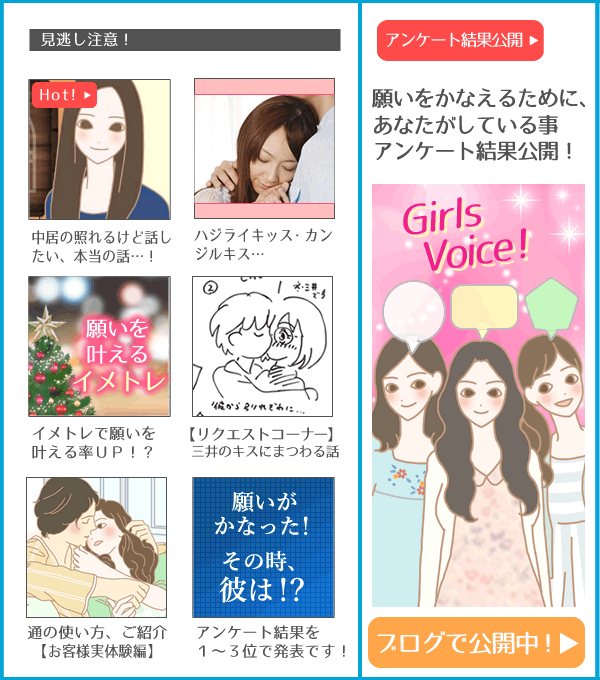Open リクエストコーナー 三井のキス article
Image resolution: width=600 pixels, height=680 pixels.
(x=262, y=346)
